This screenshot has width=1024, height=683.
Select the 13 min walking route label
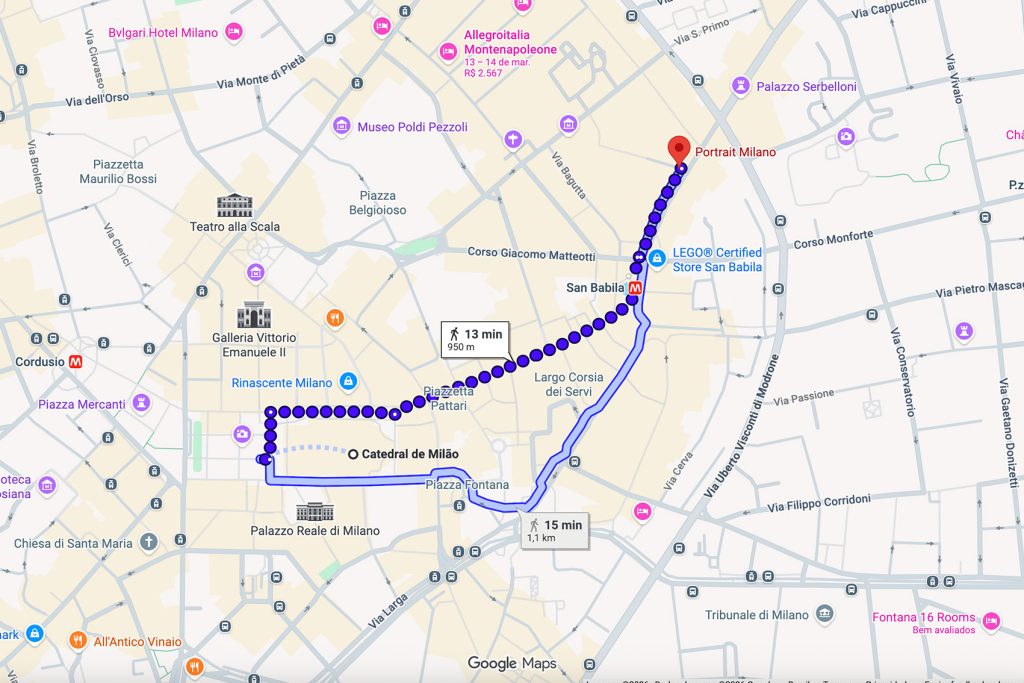point(476,339)
